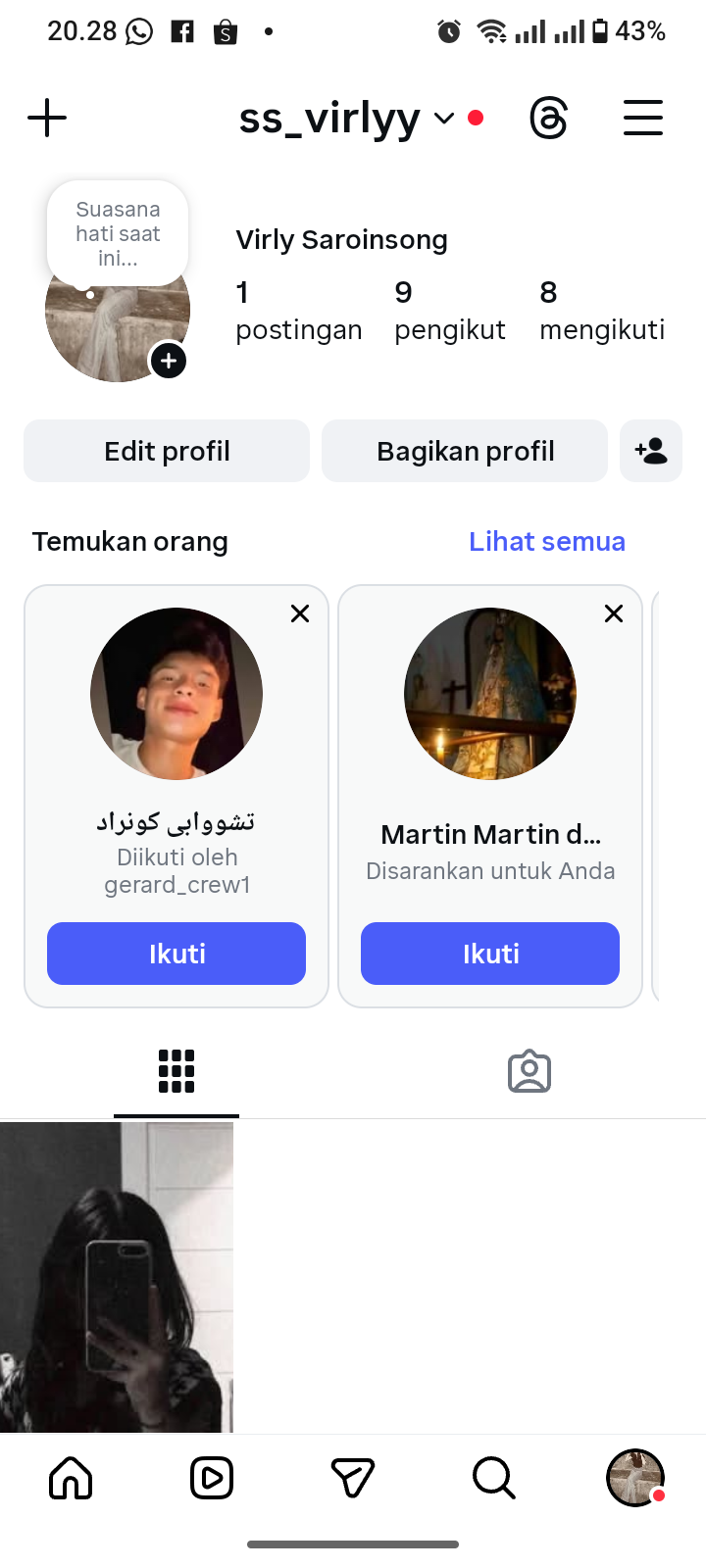The image size is (706, 1568).
Task: Switch to the tagged photos tab
Action: tap(529, 1071)
